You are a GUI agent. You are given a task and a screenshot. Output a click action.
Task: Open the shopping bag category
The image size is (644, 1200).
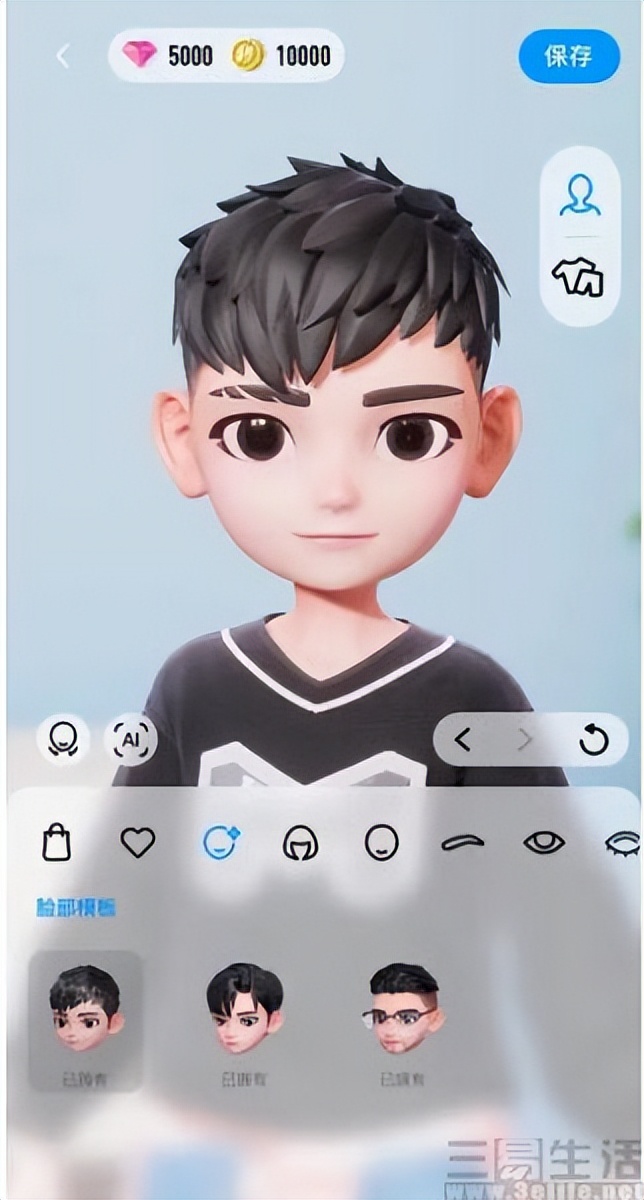point(57,843)
